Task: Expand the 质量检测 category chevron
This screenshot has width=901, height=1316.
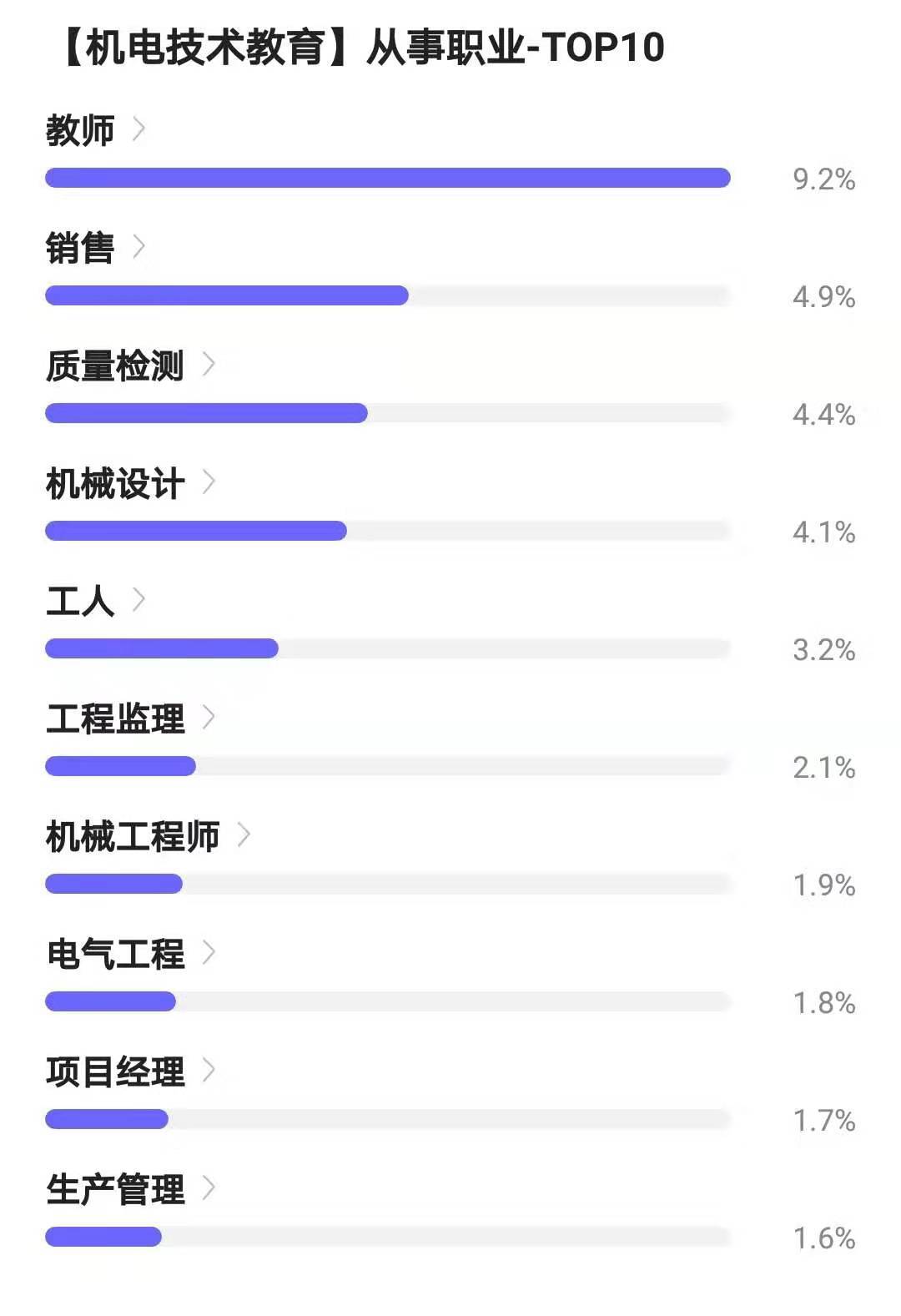Action: point(210,364)
